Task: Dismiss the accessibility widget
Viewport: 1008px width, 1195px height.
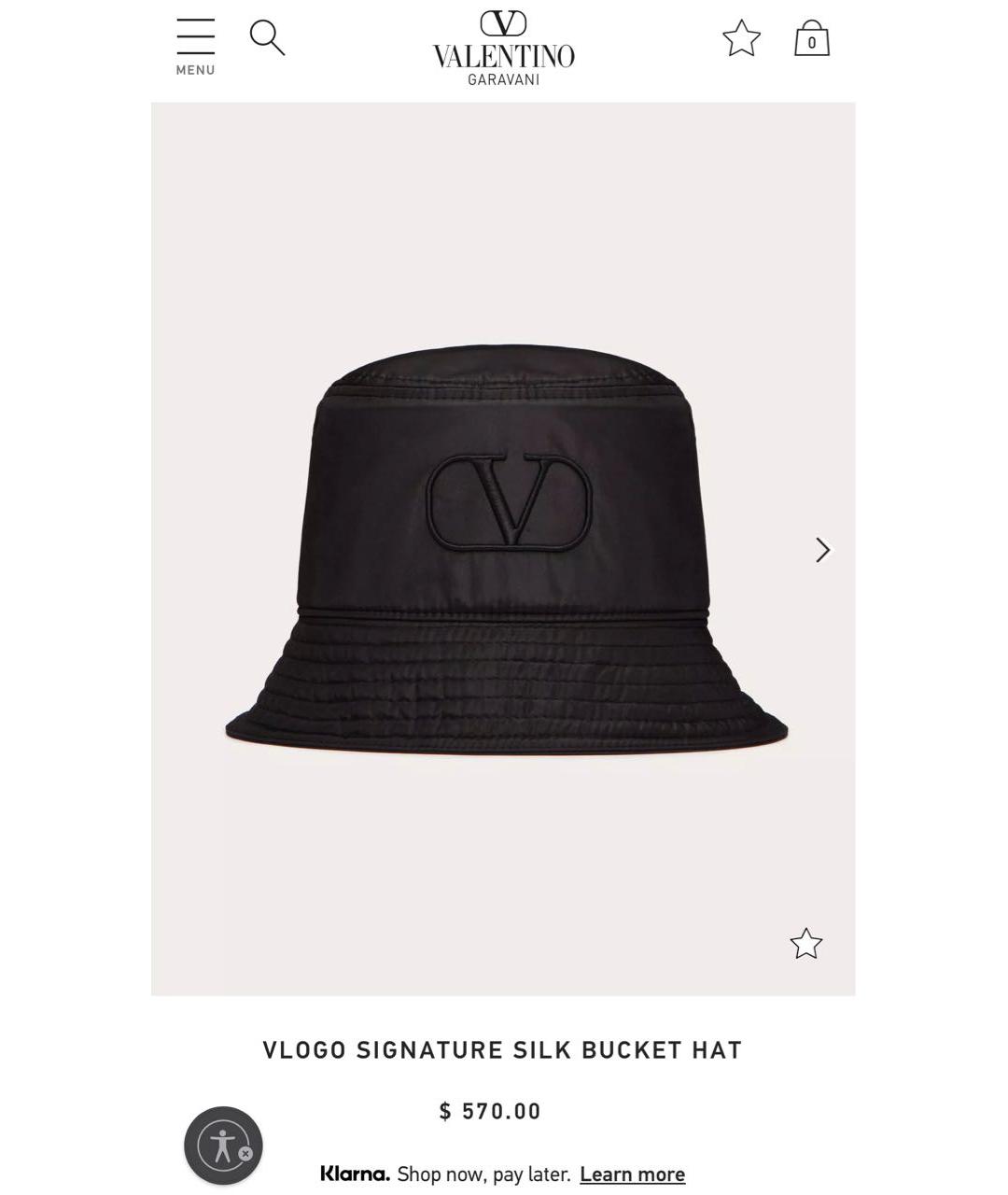Action: tap(245, 1154)
